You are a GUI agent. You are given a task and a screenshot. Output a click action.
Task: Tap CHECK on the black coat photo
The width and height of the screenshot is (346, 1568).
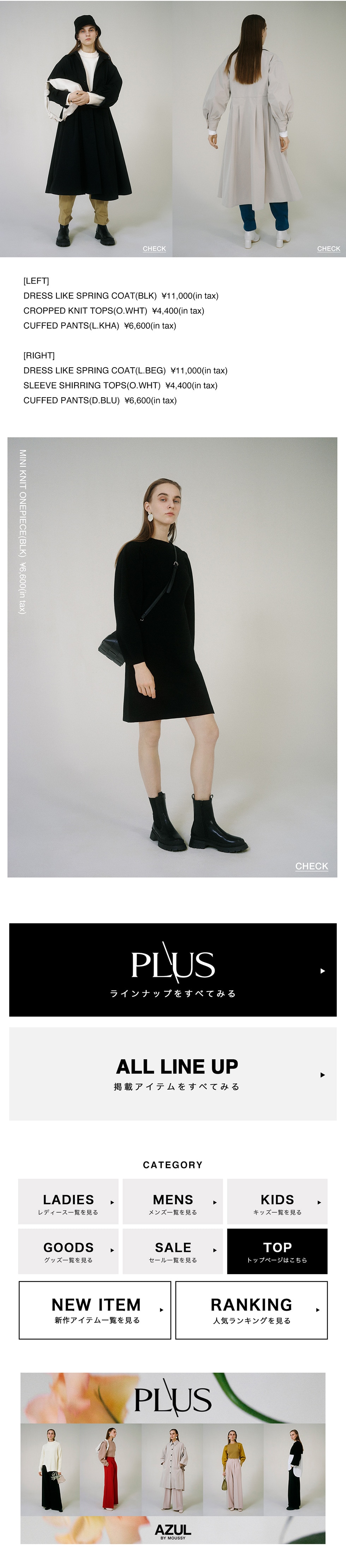coord(154,248)
